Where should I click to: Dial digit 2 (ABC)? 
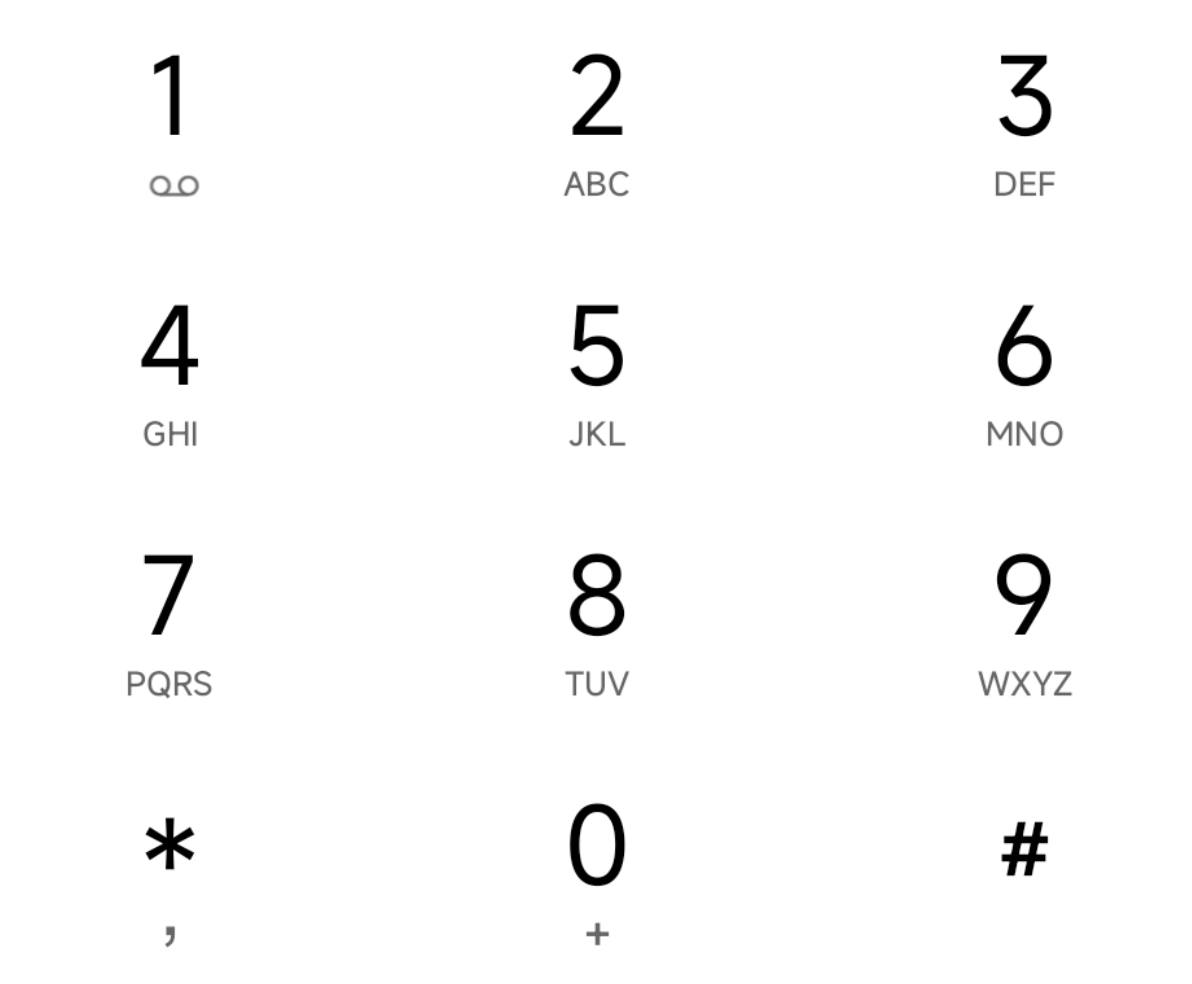596,120
